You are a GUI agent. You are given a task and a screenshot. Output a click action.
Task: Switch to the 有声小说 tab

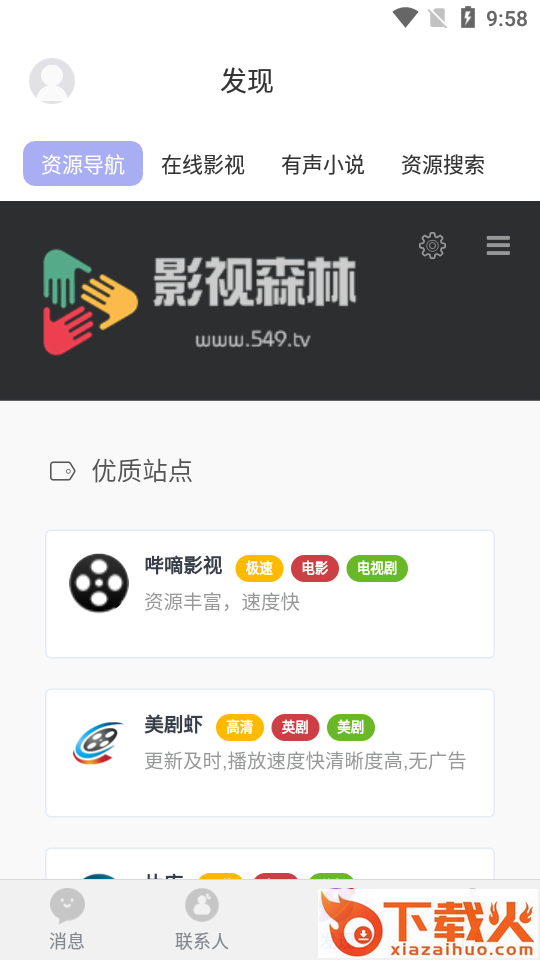[x=323, y=164]
